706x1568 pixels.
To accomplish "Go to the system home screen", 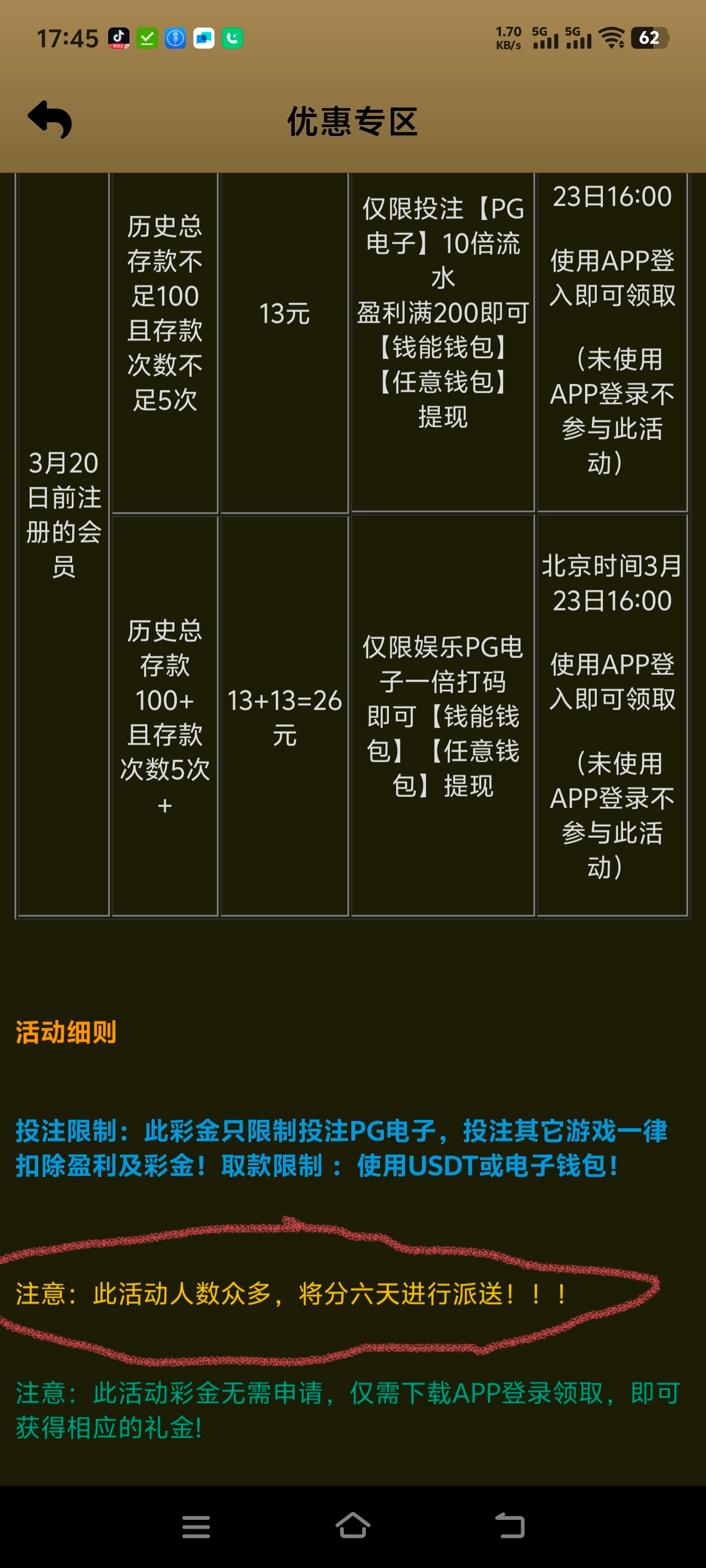I will point(352,1525).
